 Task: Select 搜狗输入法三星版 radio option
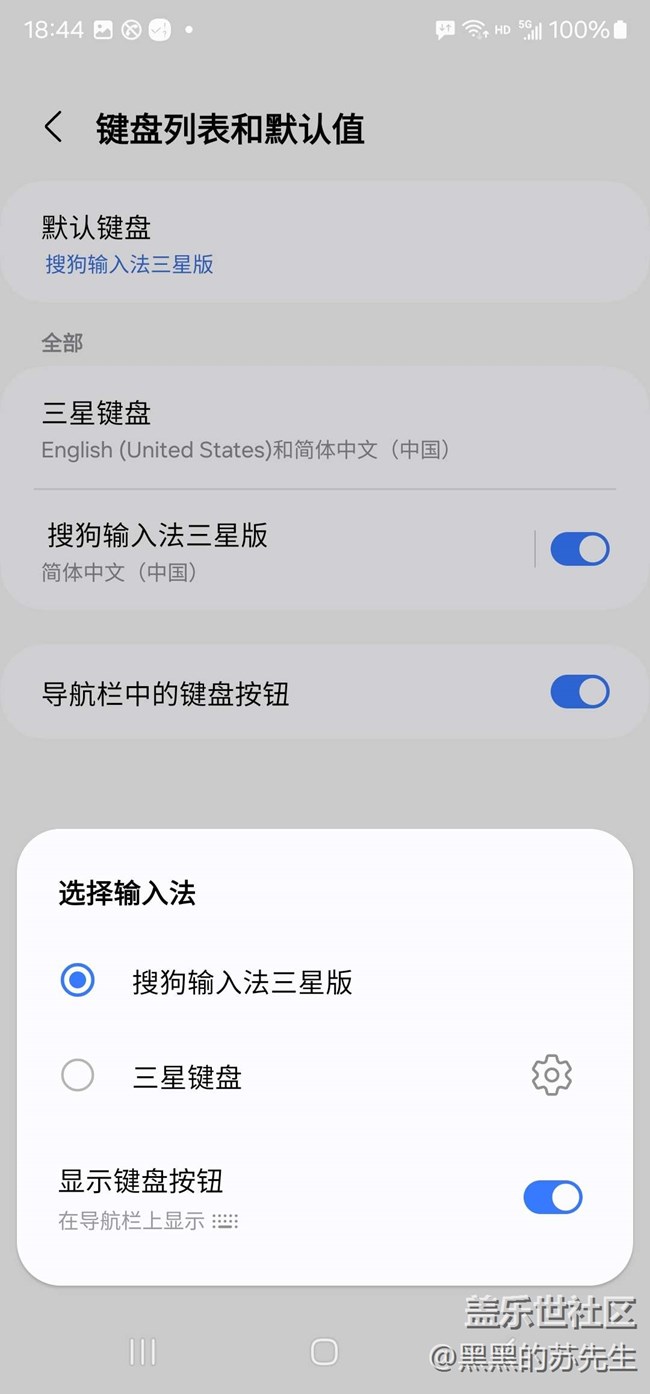[x=78, y=981]
